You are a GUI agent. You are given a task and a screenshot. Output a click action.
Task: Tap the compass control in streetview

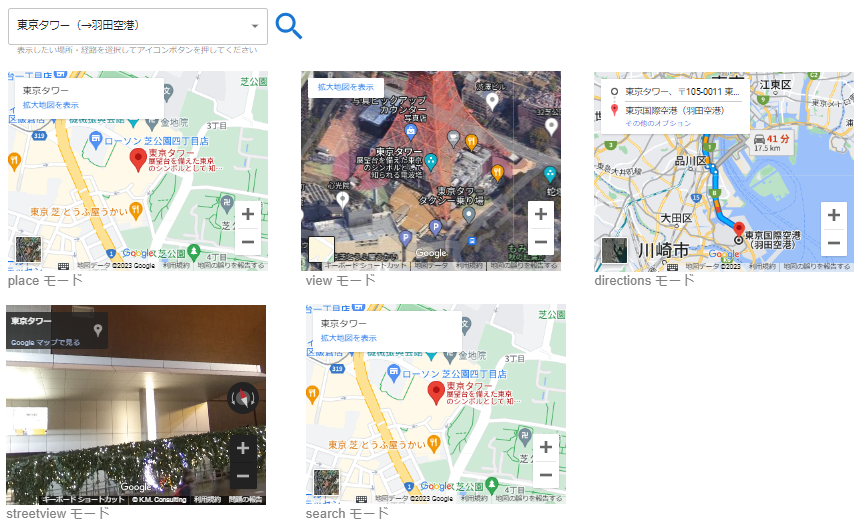[242, 398]
